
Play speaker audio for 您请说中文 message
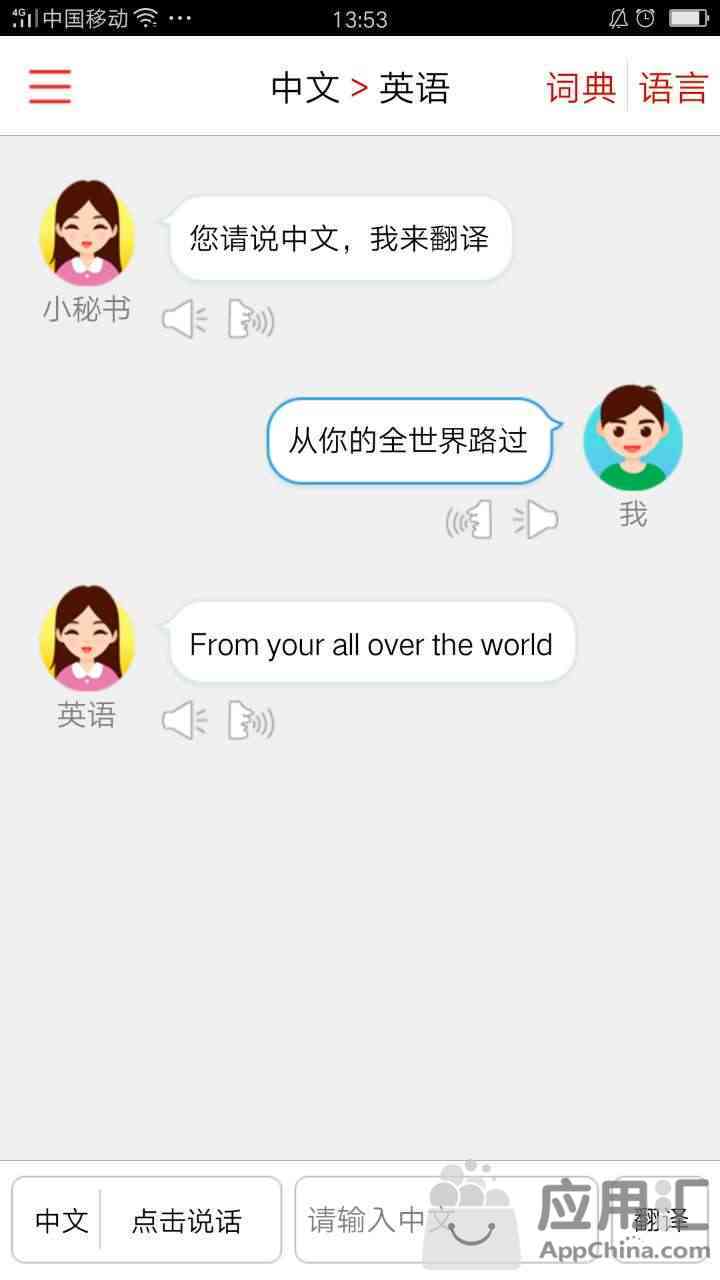click(x=185, y=320)
